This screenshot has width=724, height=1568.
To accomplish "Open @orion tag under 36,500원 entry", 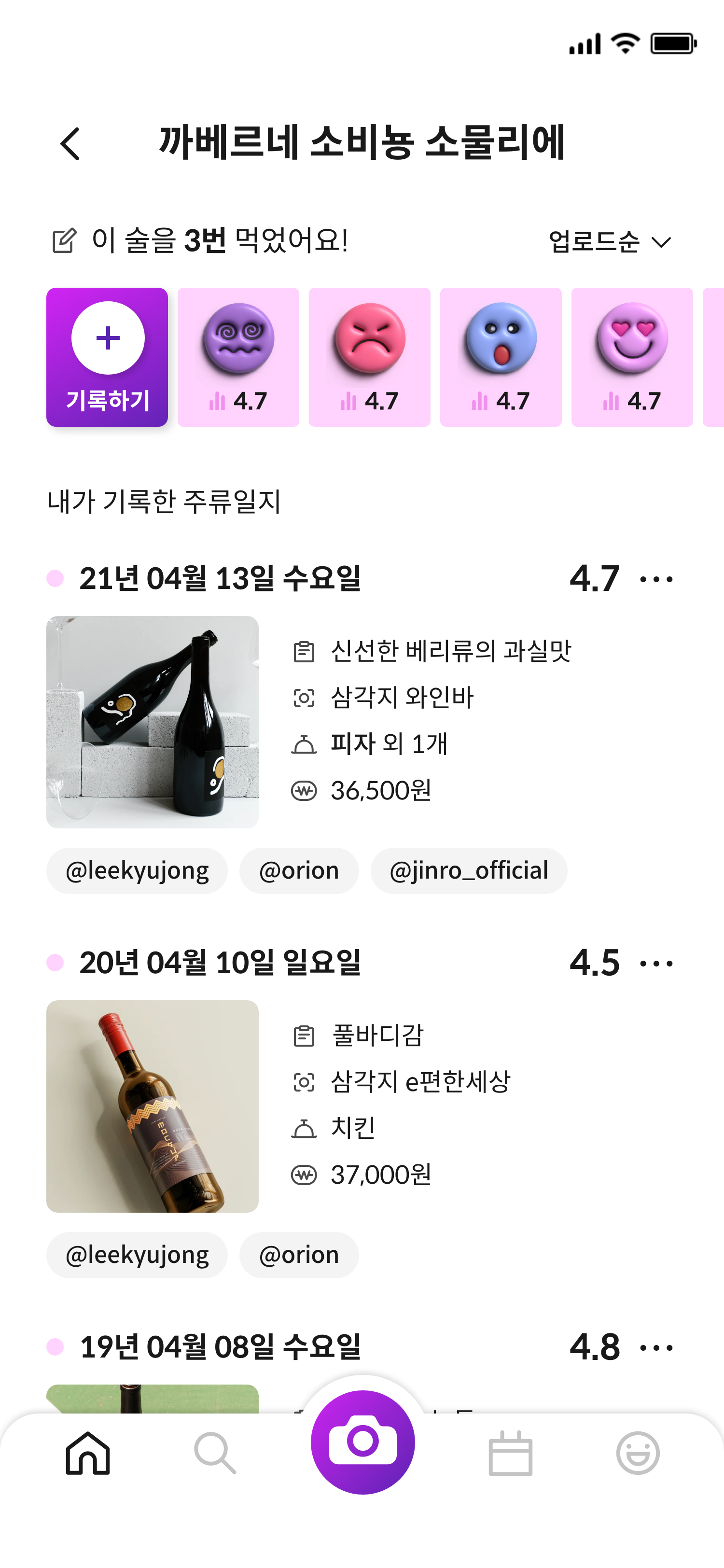I will [299, 870].
